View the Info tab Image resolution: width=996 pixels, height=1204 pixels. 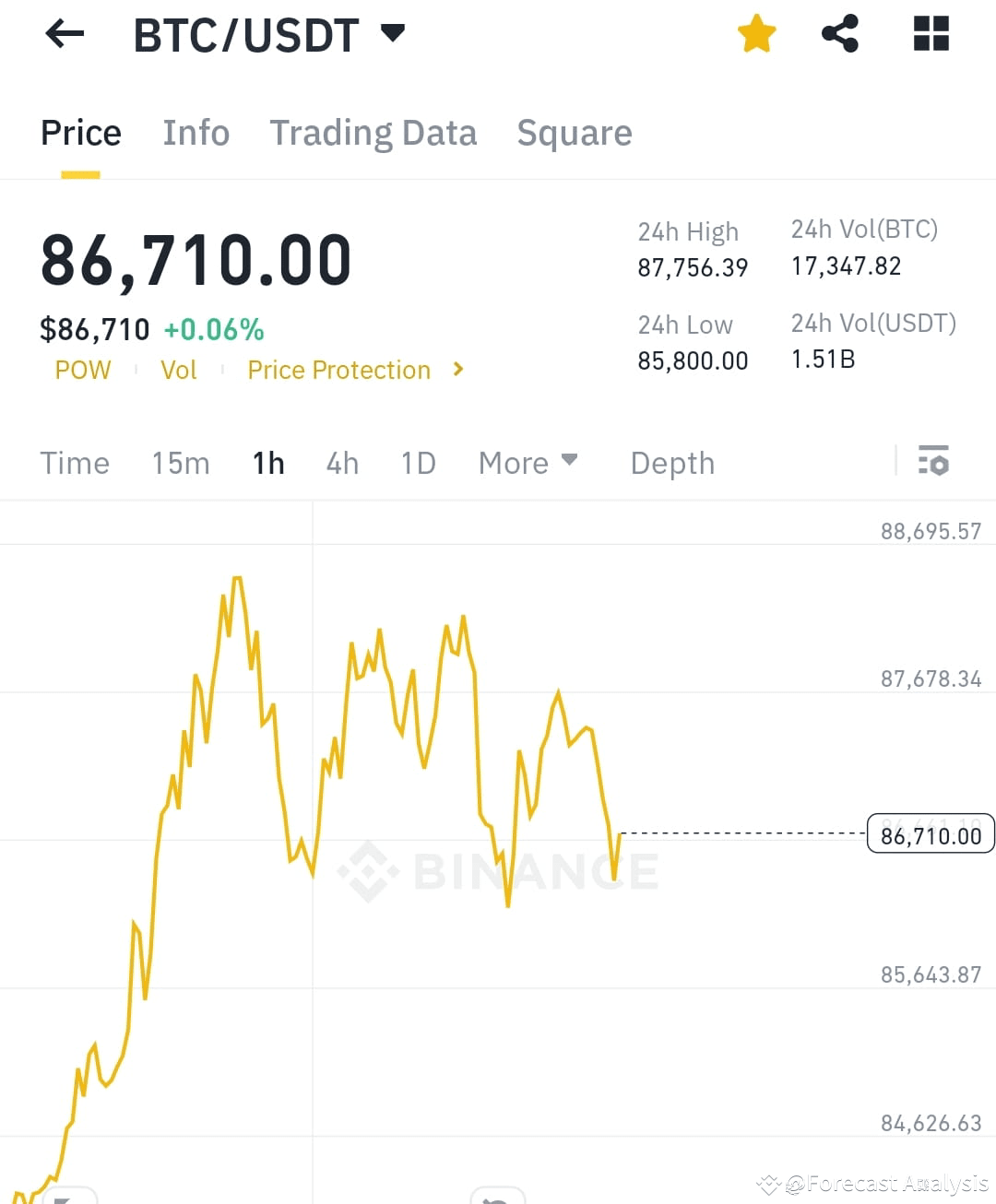point(196,133)
